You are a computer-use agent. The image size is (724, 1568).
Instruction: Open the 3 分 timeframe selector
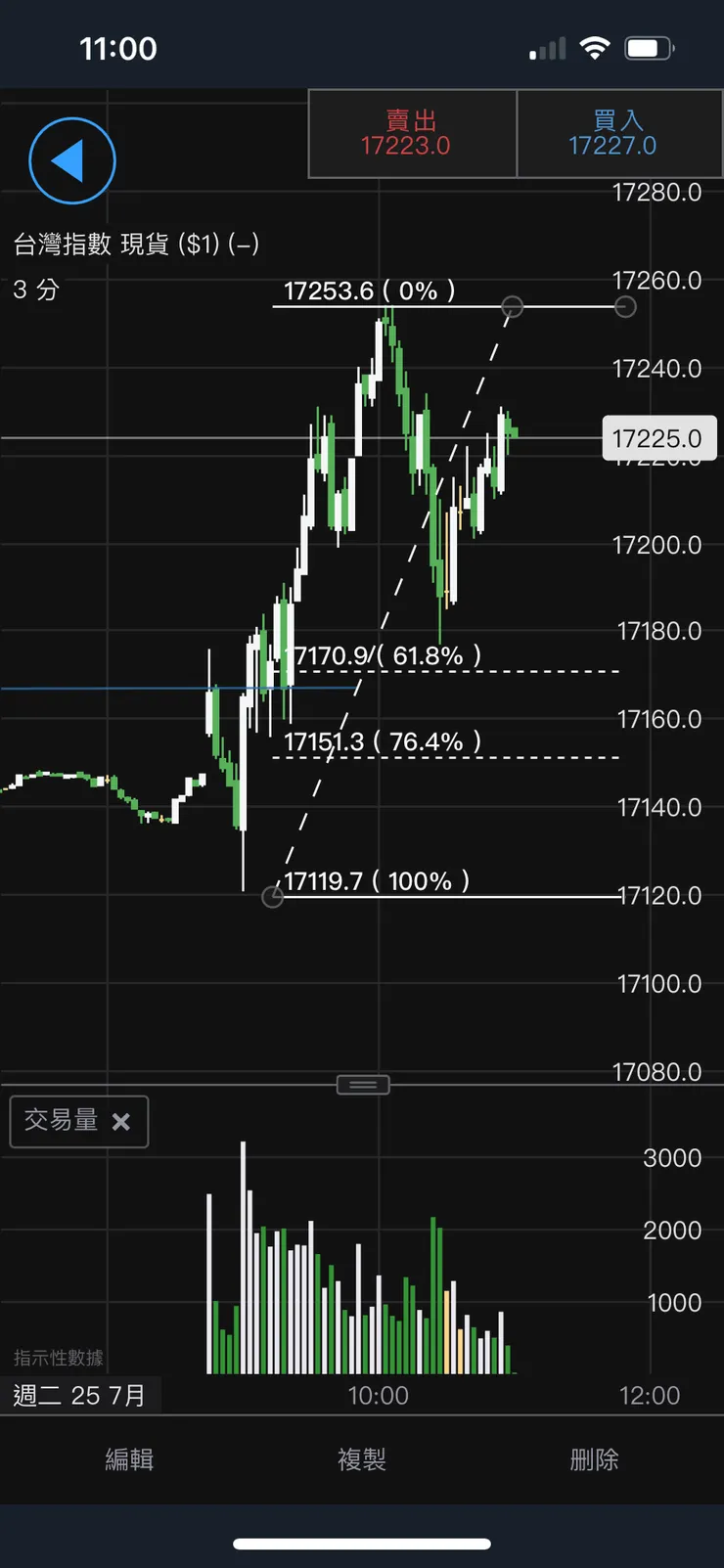[x=36, y=290]
